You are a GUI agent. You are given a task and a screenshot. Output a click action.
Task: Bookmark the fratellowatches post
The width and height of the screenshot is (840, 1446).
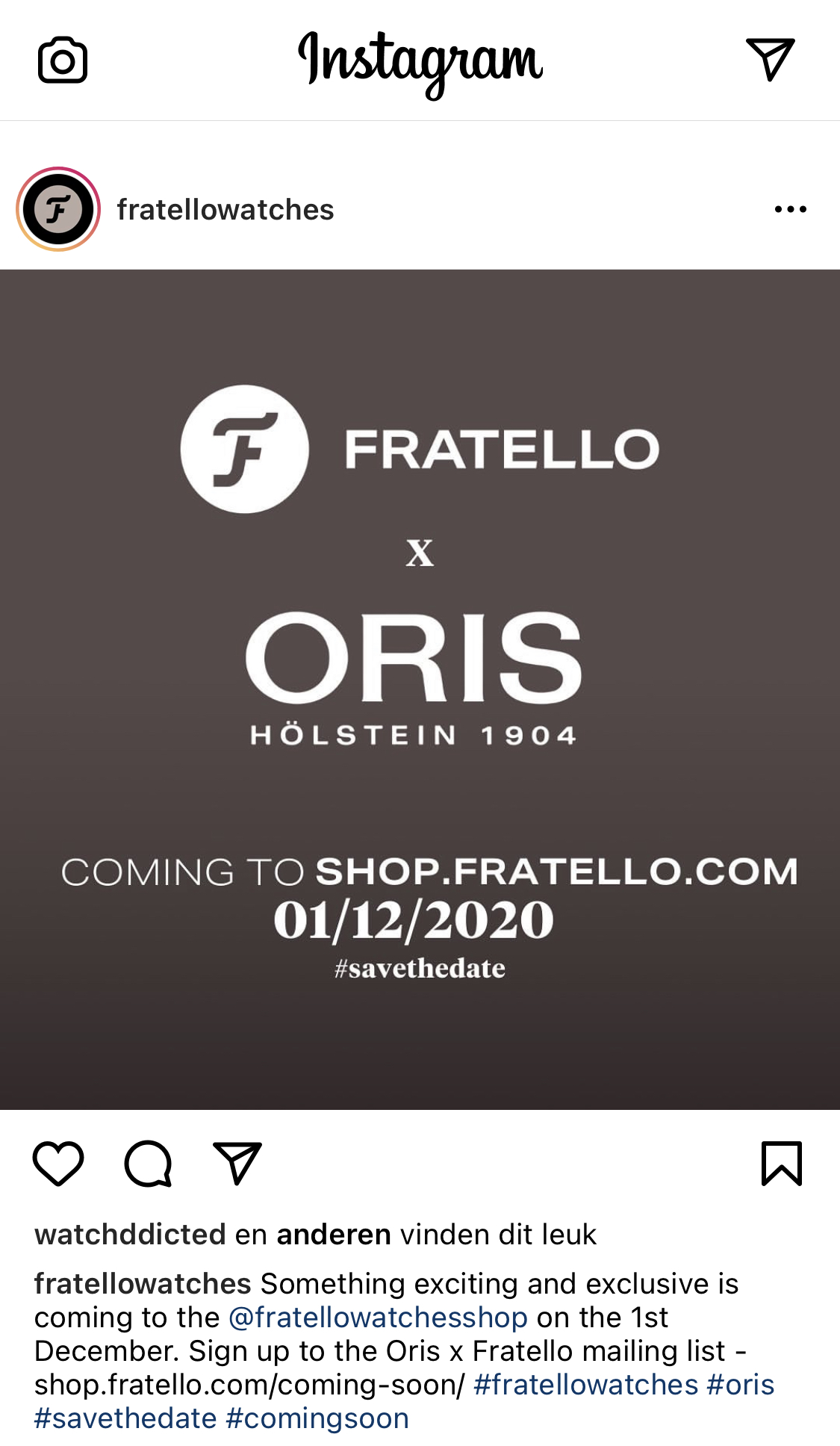(782, 1163)
